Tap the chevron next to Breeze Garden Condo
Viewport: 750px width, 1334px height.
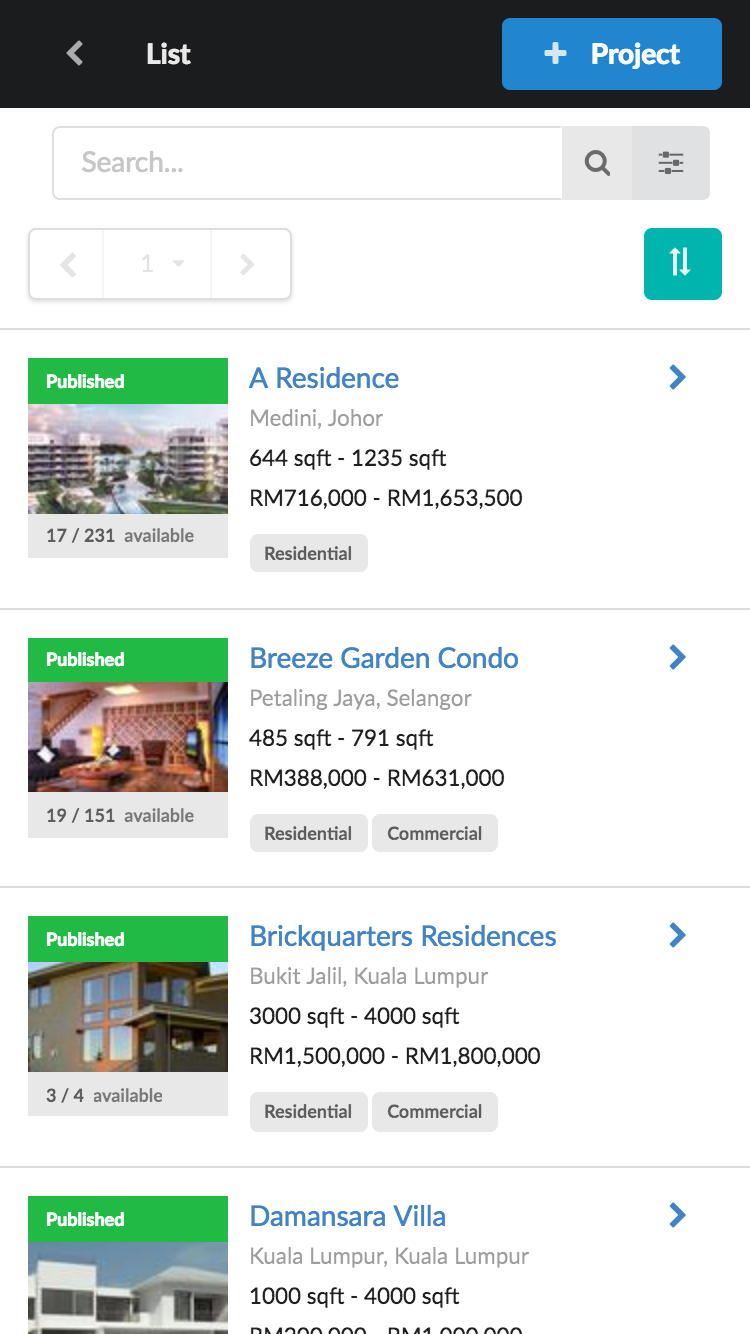pos(677,657)
